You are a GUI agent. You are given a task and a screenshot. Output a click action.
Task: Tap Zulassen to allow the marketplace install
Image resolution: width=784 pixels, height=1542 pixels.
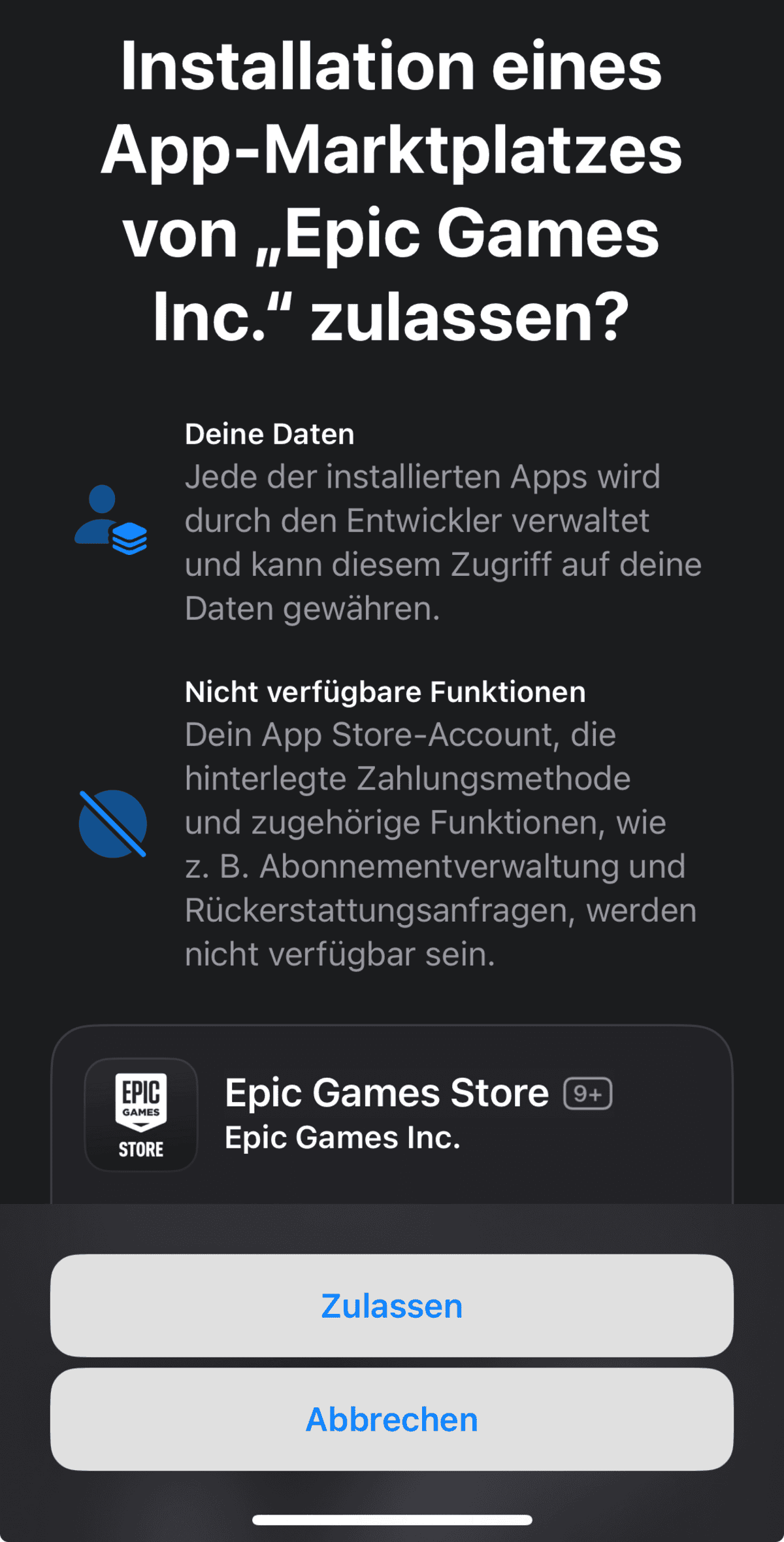click(391, 1305)
